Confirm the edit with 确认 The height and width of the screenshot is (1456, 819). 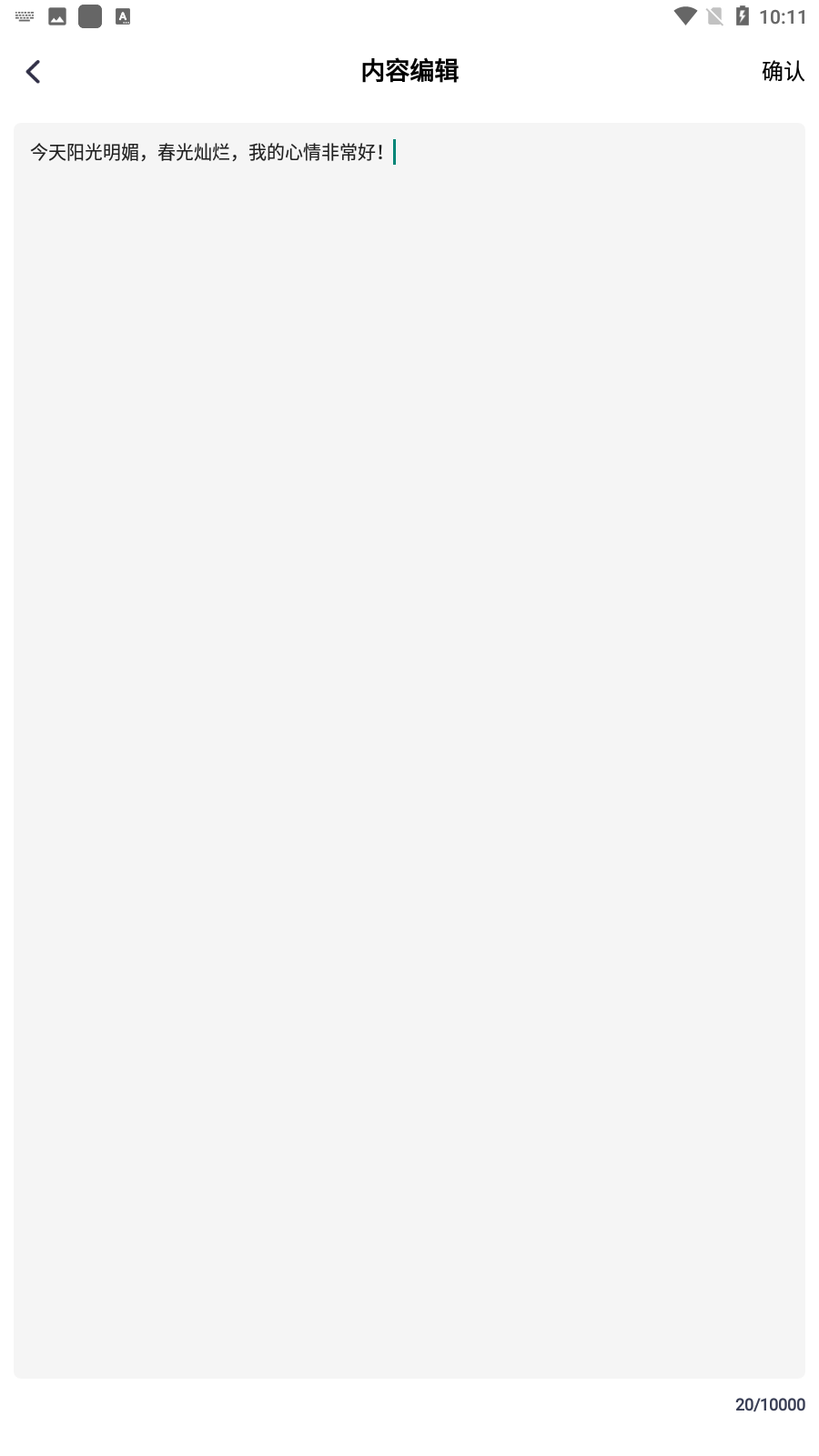click(x=783, y=71)
